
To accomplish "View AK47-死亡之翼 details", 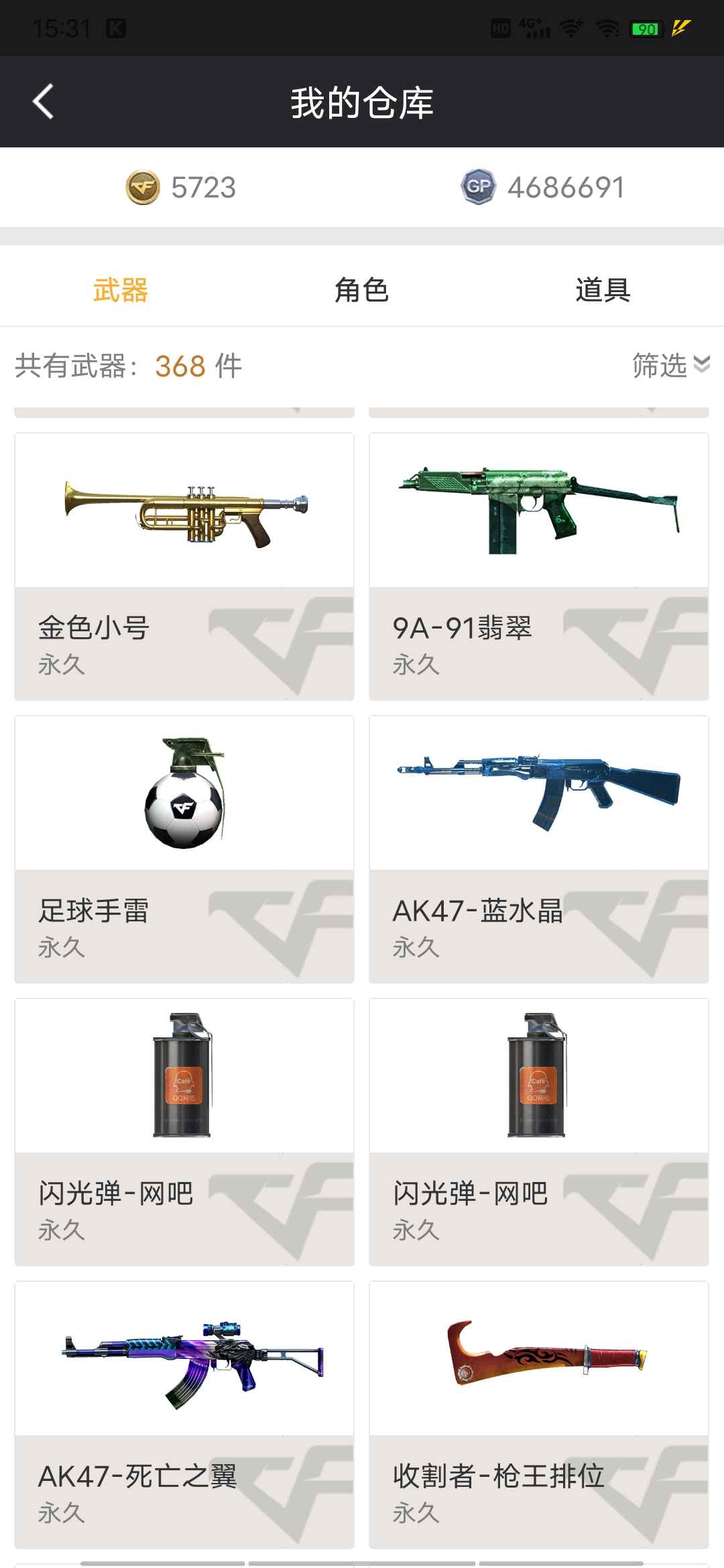I will tap(184, 1415).
